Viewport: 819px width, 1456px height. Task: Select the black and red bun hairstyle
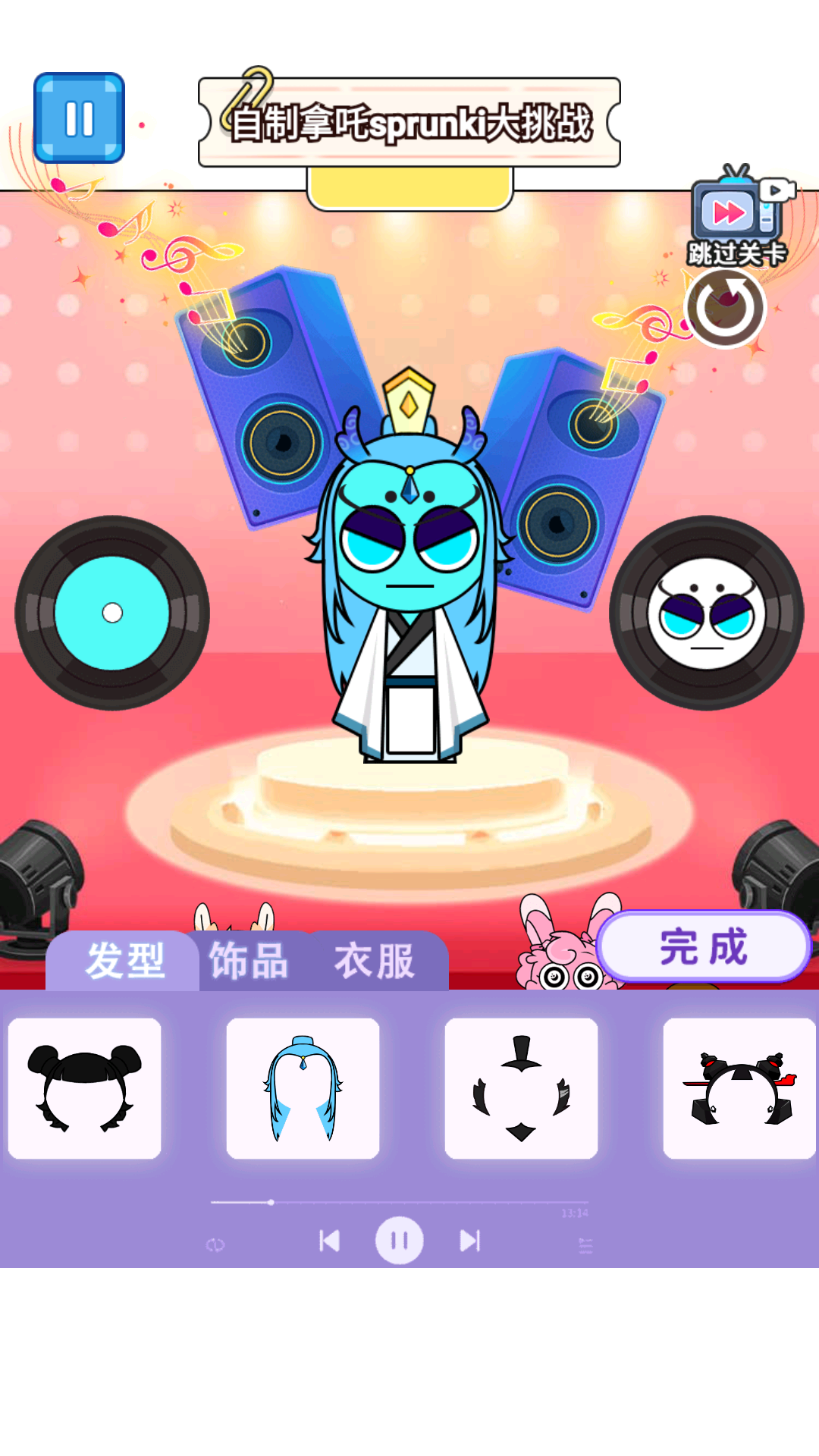739,1088
